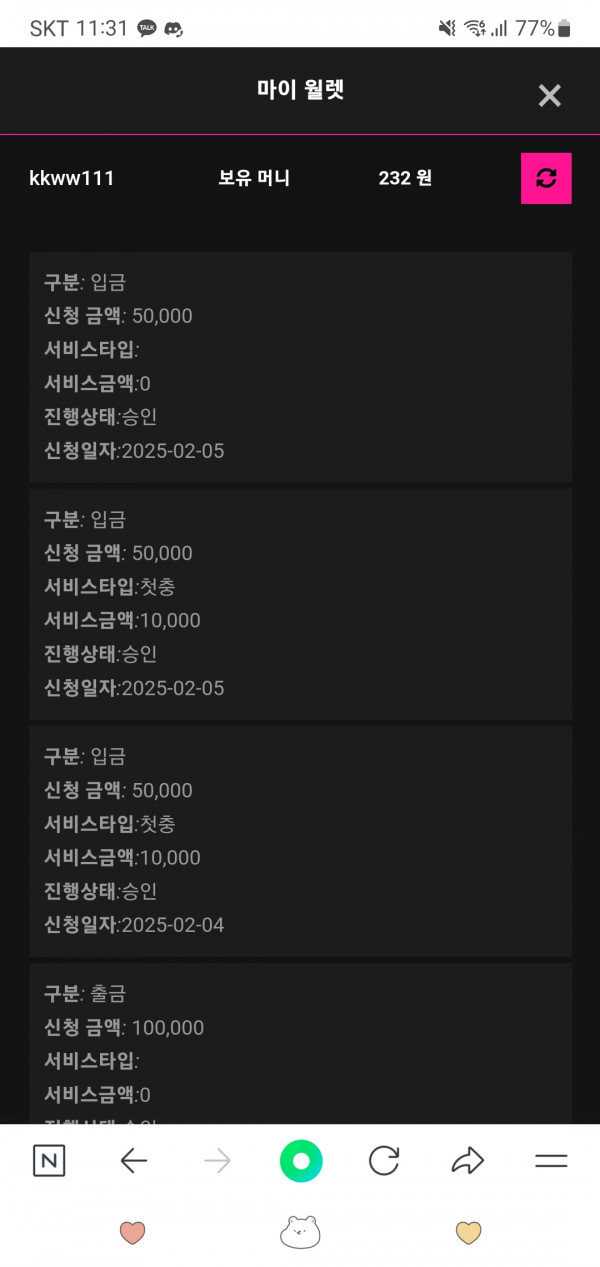Open the Naver home N button
Image resolution: width=600 pixels, height=1267 pixels.
click(49, 1161)
